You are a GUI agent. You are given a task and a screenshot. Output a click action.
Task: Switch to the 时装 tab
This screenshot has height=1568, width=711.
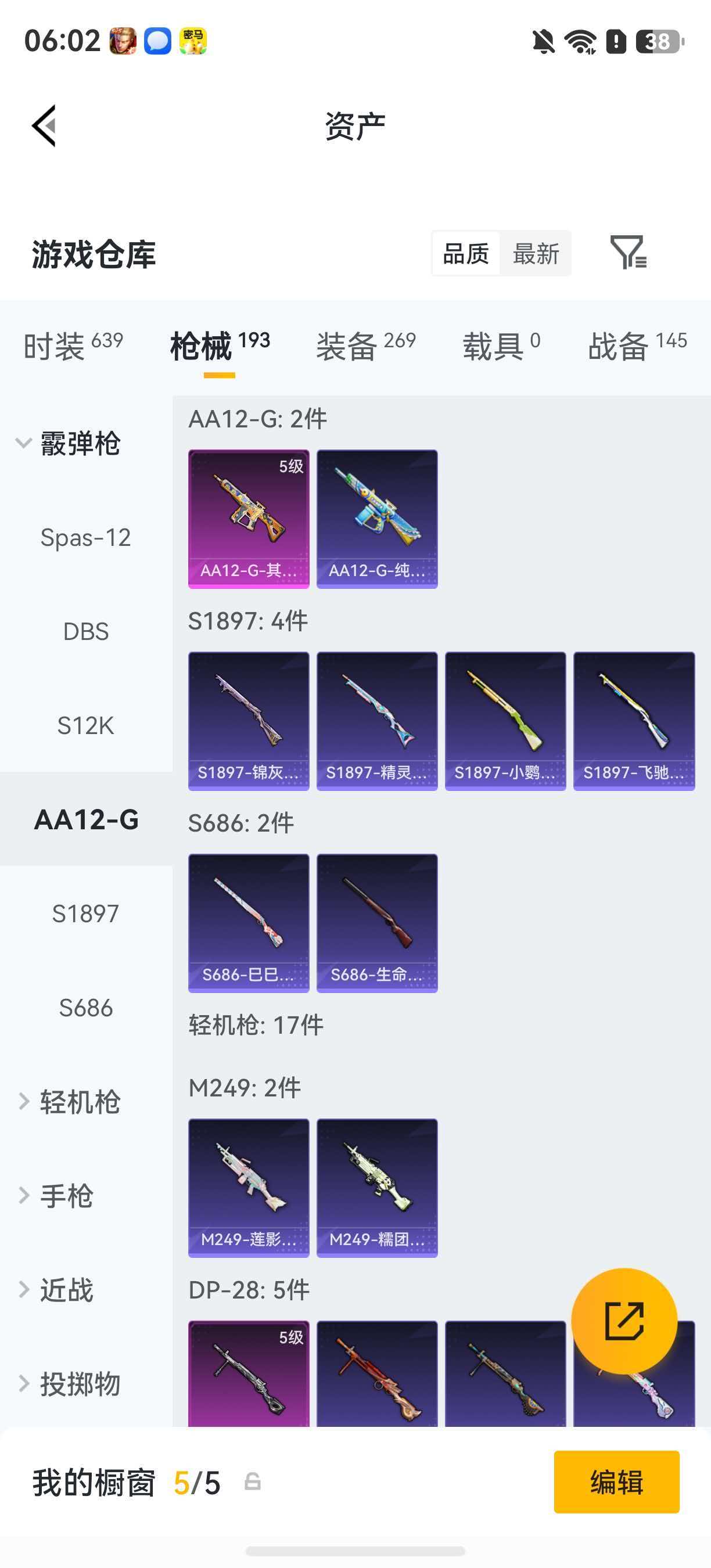(73, 346)
